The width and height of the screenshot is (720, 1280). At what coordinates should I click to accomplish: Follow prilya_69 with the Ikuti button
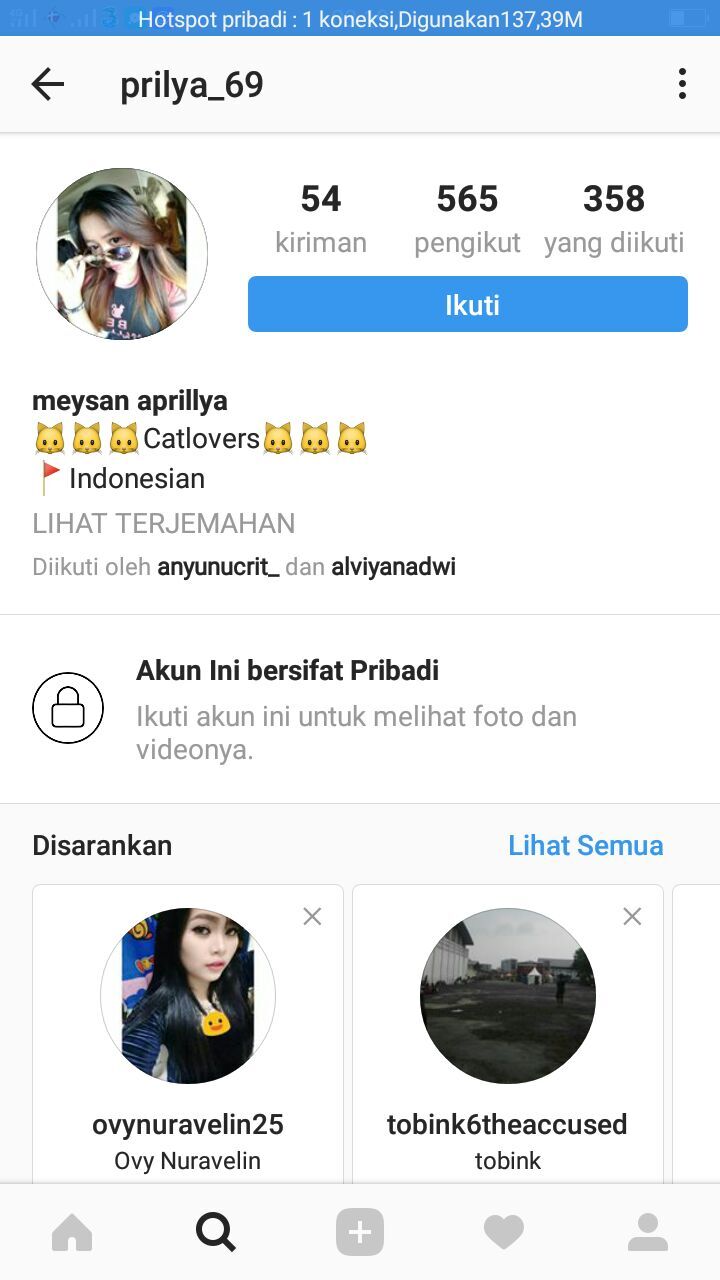(467, 304)
